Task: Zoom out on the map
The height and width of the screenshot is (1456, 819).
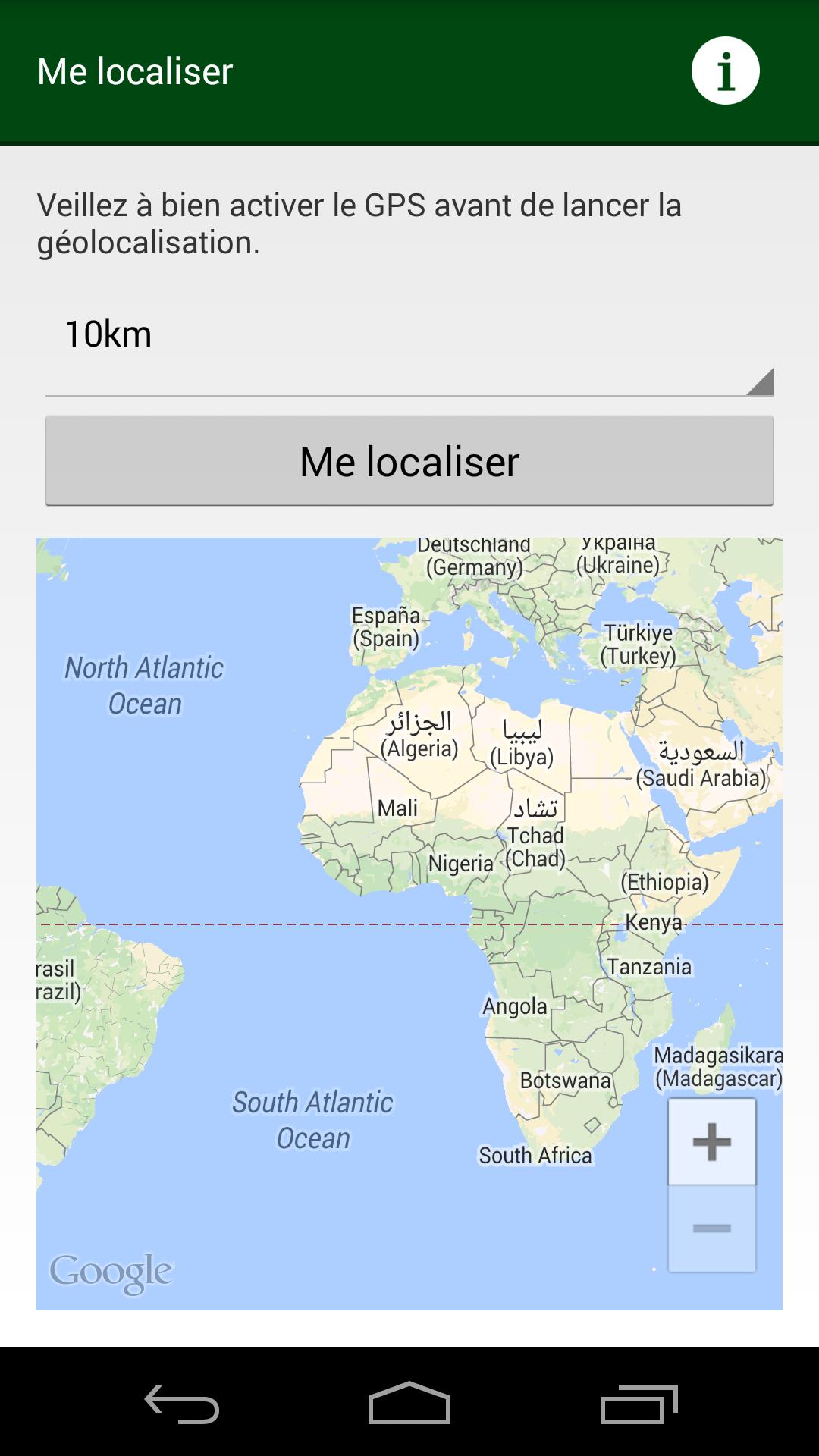Action: pyautogui.click(x=711, y=1228)
